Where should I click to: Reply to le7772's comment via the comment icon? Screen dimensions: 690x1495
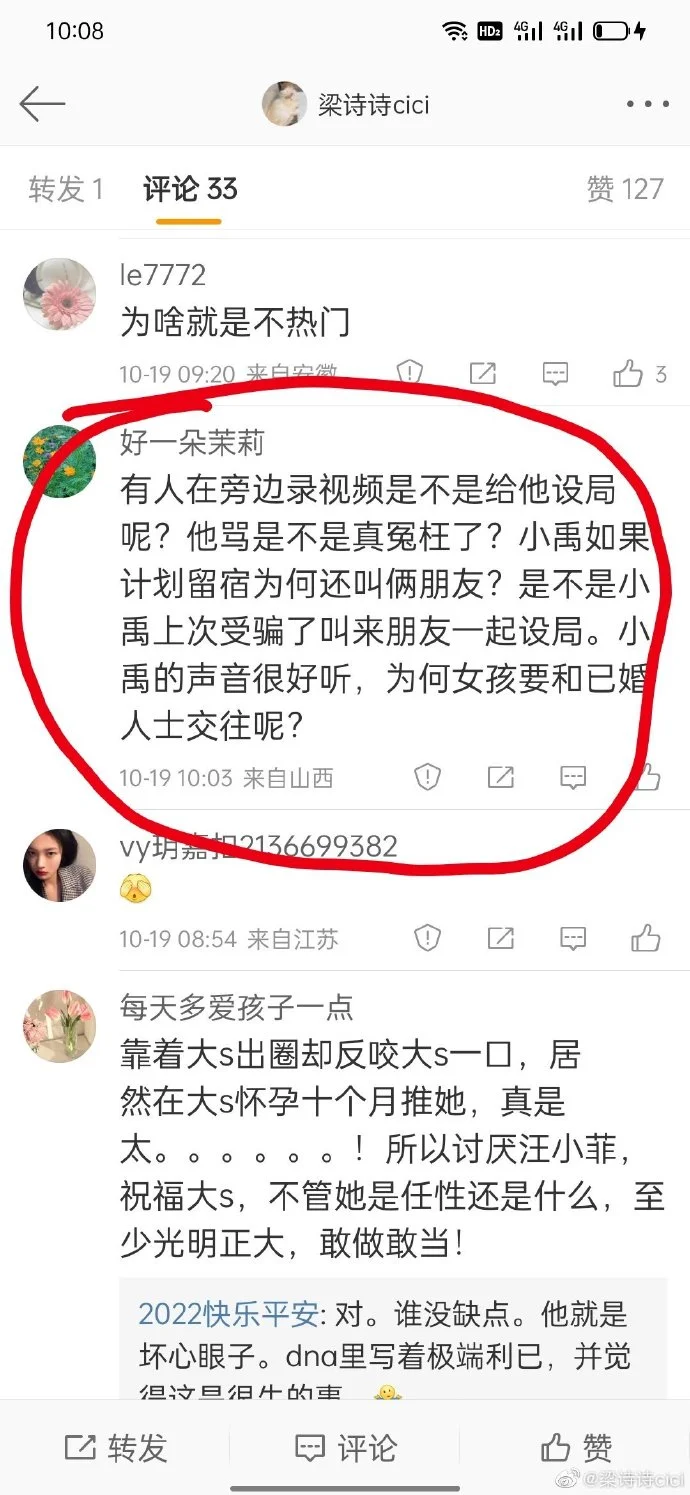tap(555, 374)
